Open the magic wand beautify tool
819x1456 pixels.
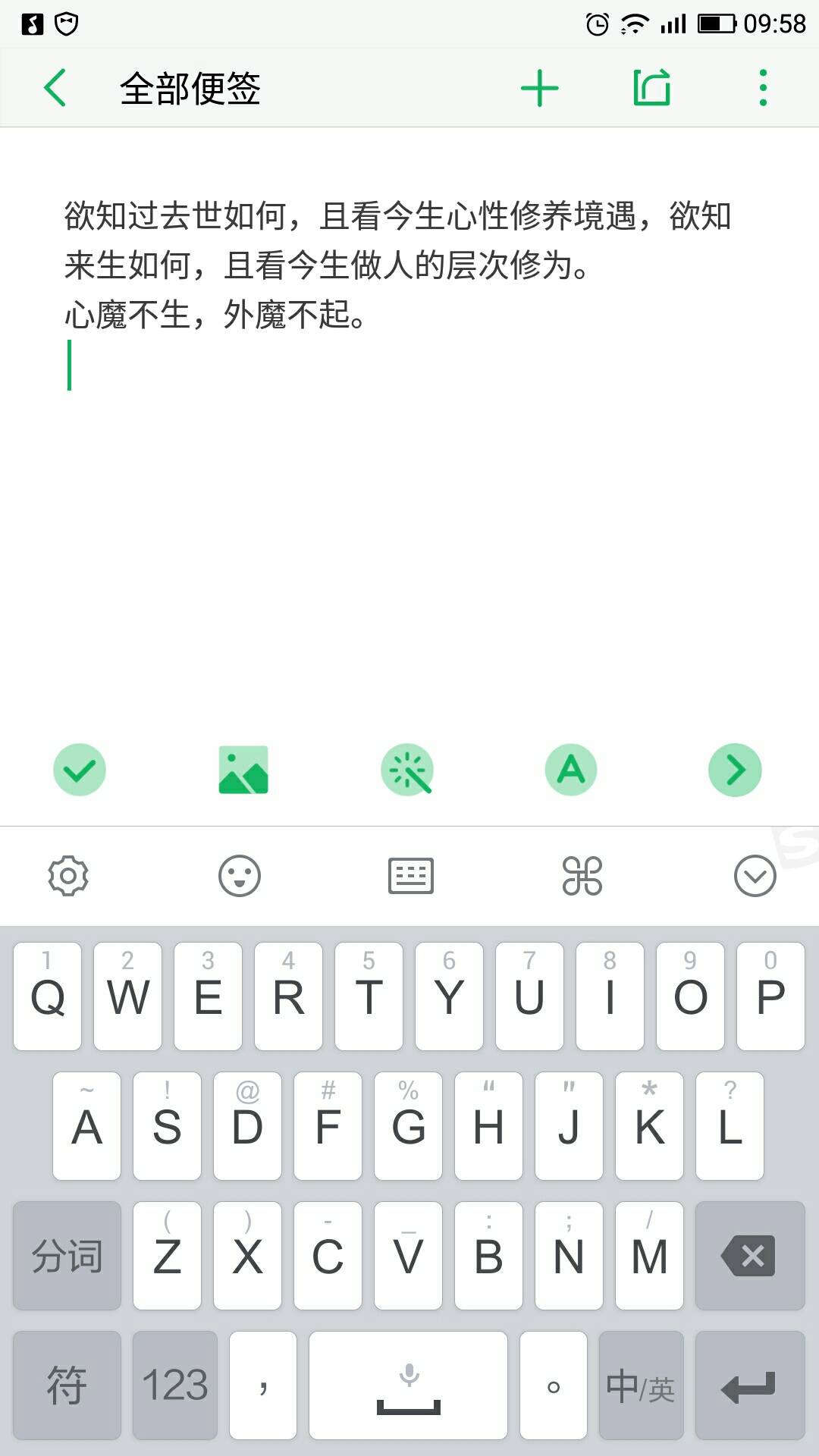click(x=407, y=770)
